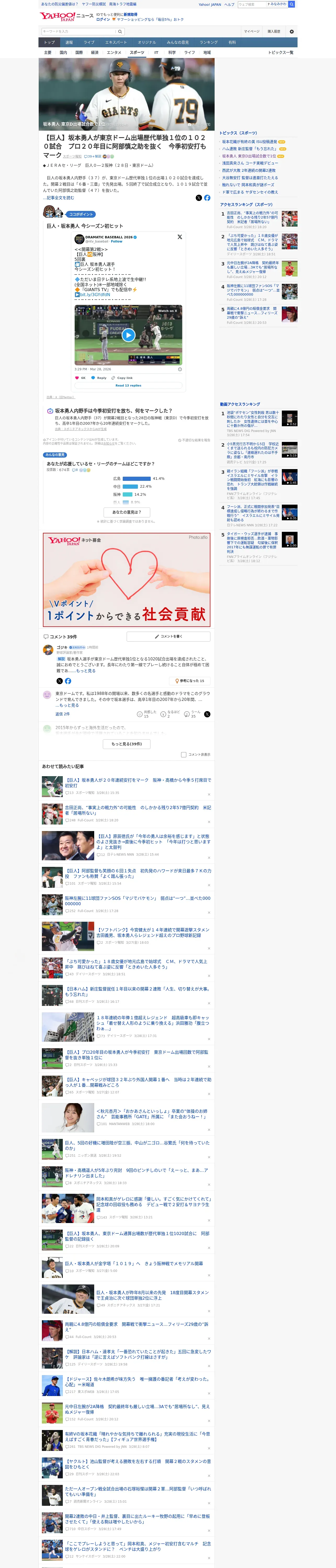Tap …記事全文を読む to read full article
Viewport: 336px width, 1568px height.
[x=59, y=198]
